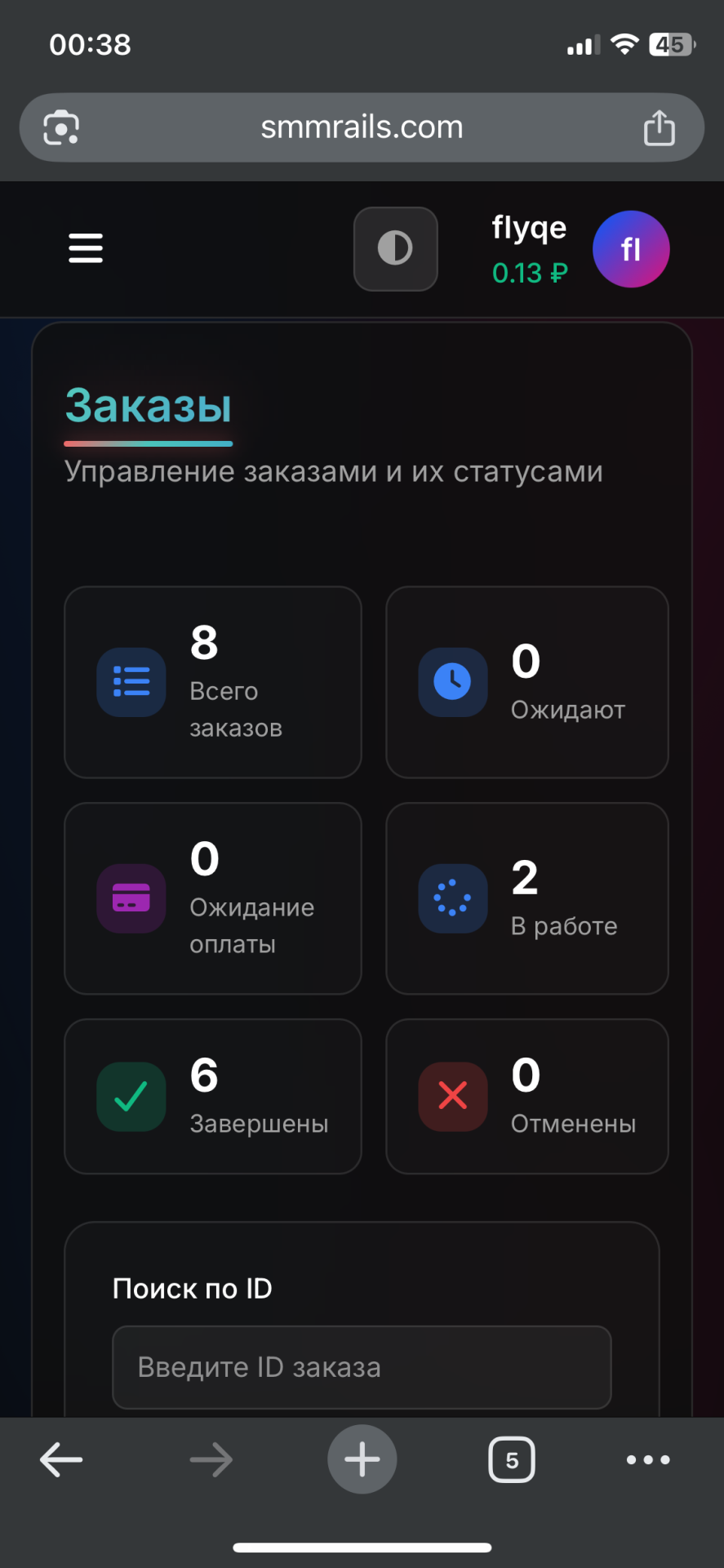
Task: Select the Завершены card
Action: (212, 1096)
